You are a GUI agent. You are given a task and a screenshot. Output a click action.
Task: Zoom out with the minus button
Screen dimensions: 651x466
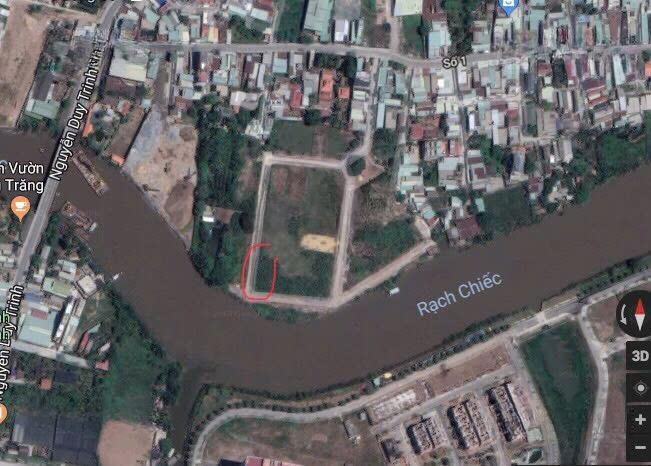point(638,448)
